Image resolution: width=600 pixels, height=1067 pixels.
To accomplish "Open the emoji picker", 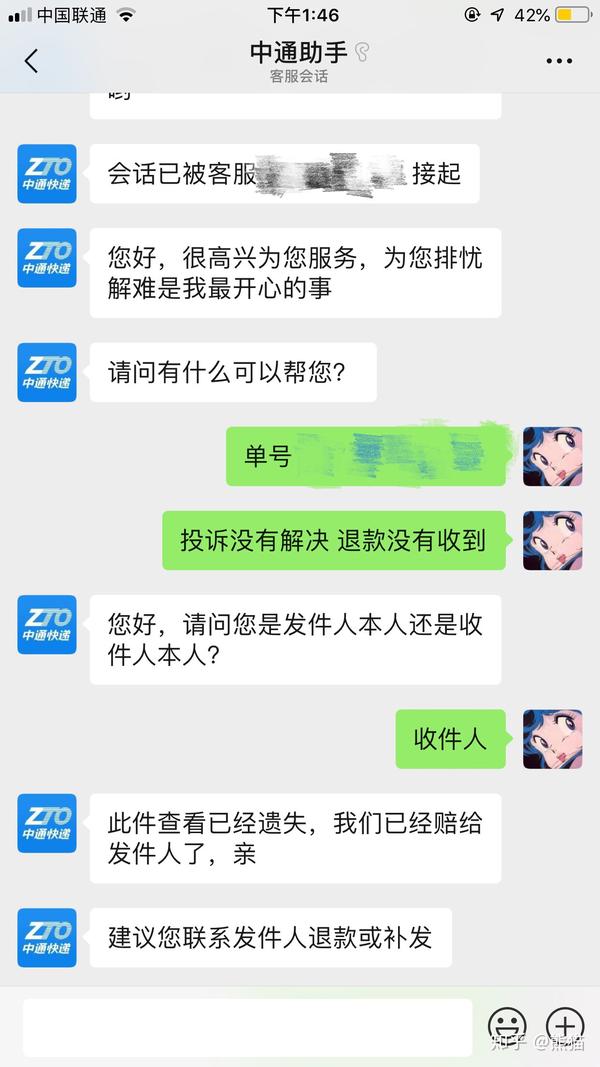I will [507, 1027].
